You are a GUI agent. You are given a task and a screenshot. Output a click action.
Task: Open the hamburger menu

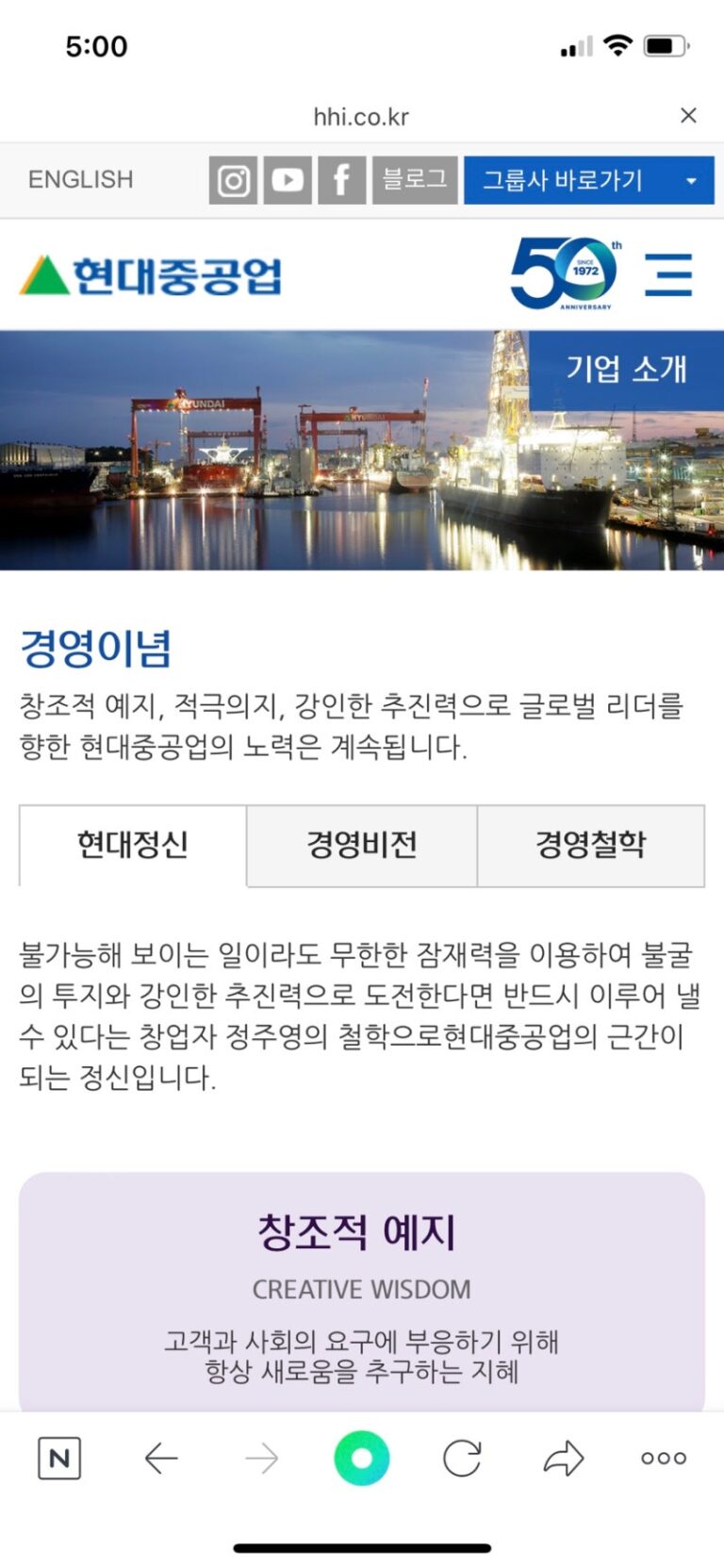[668, 274]
